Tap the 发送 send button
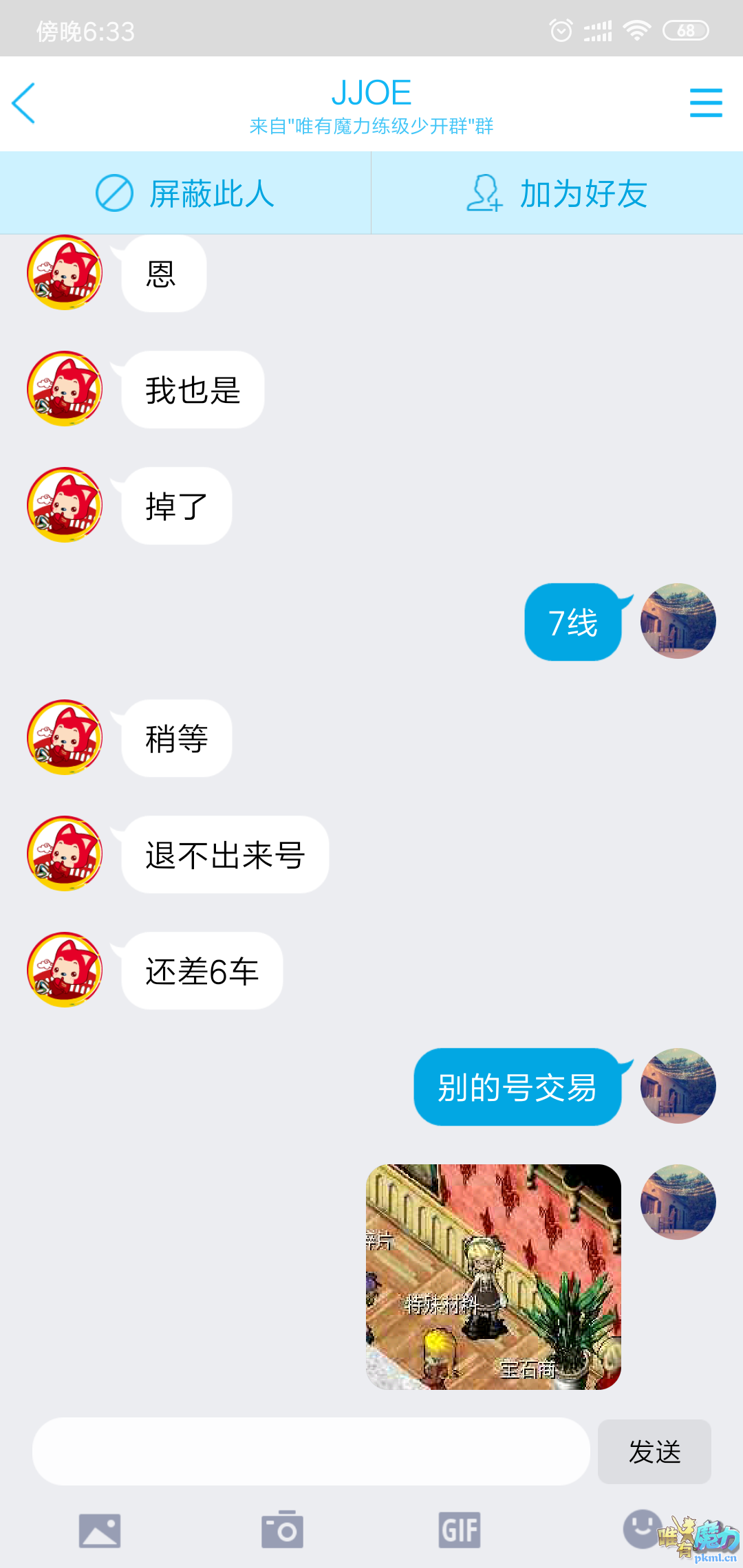This screenshot has width=743, height=1568. [x=654, y=1452]
